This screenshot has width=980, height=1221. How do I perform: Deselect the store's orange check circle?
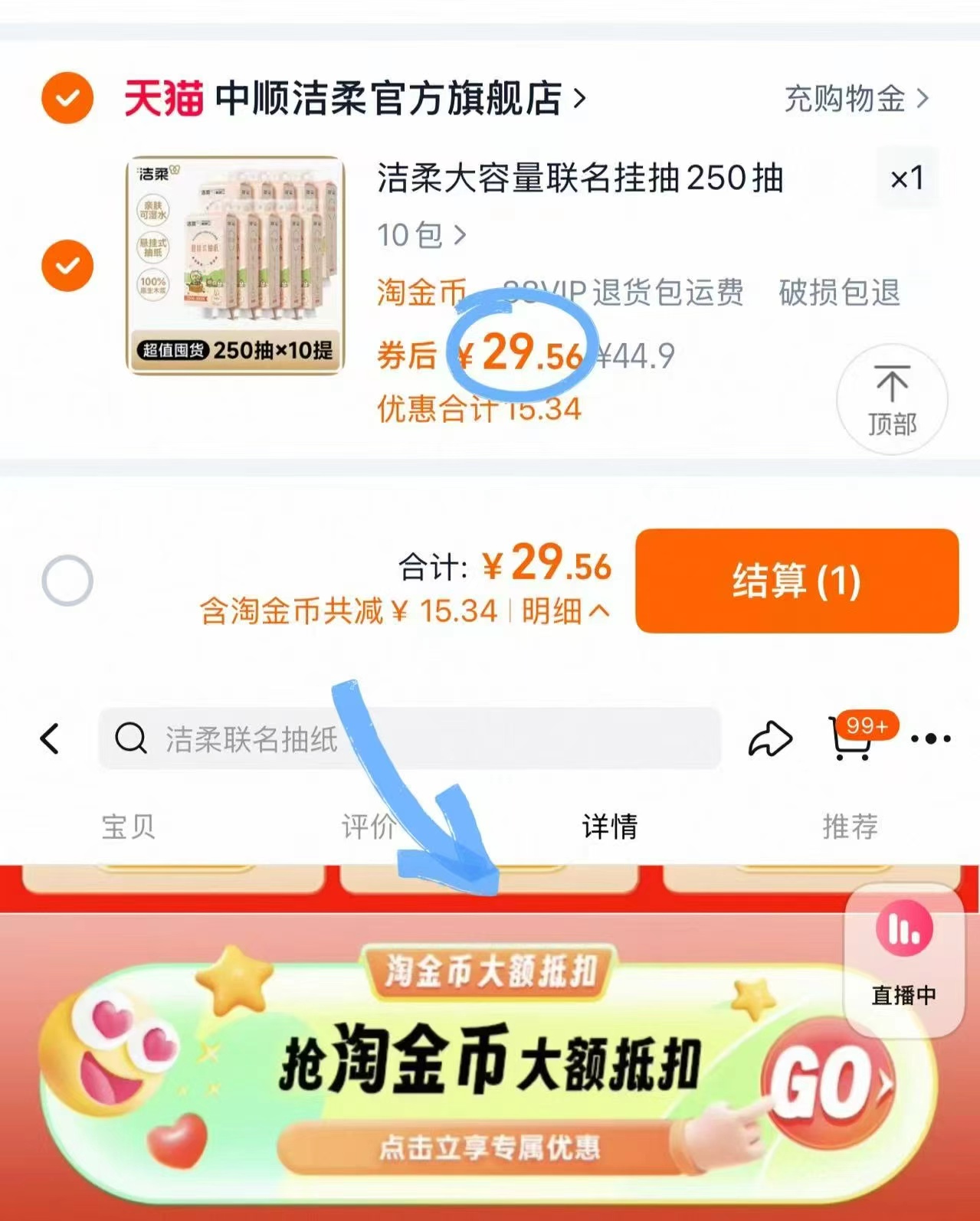[67, 98]
